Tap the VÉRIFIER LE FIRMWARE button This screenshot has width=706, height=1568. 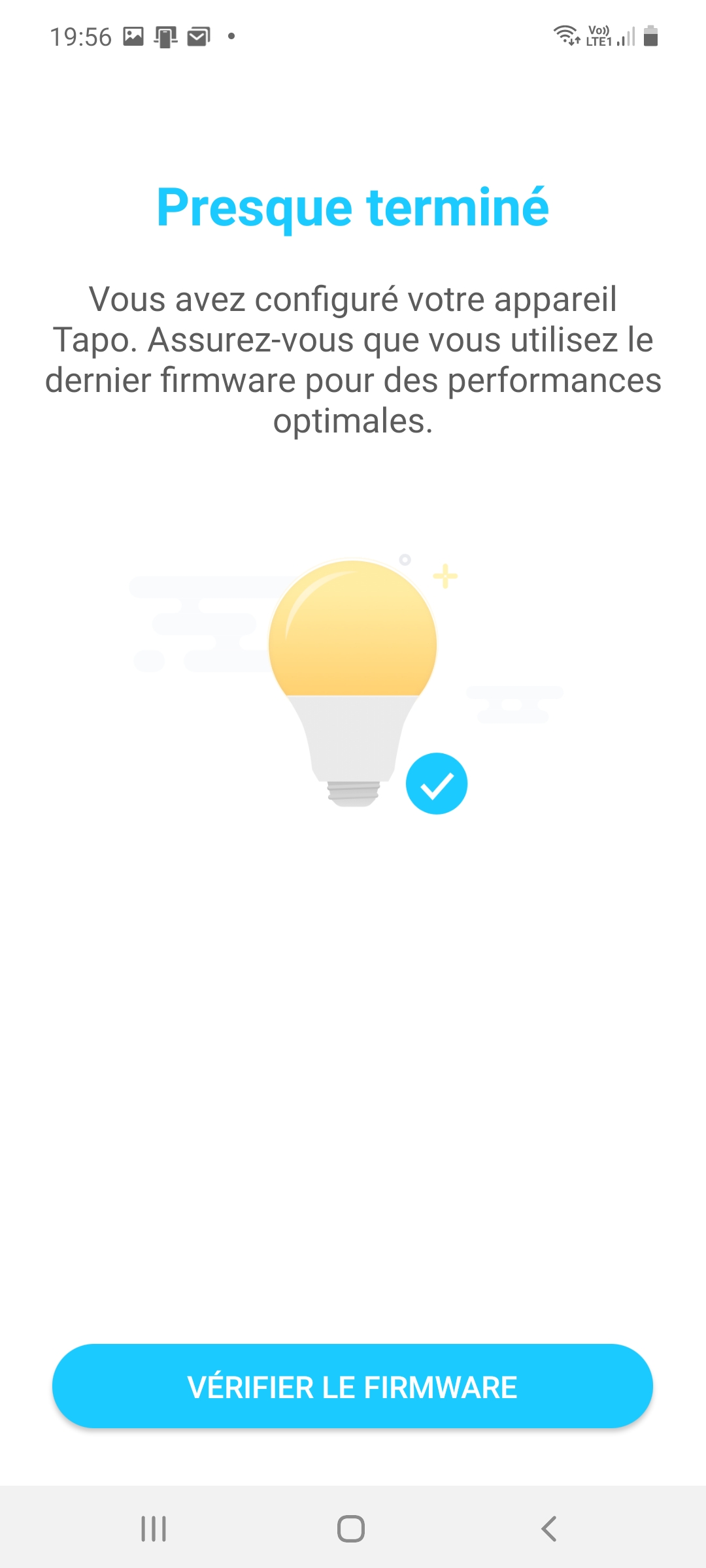pyautogui.click(x=352, y=1386)
